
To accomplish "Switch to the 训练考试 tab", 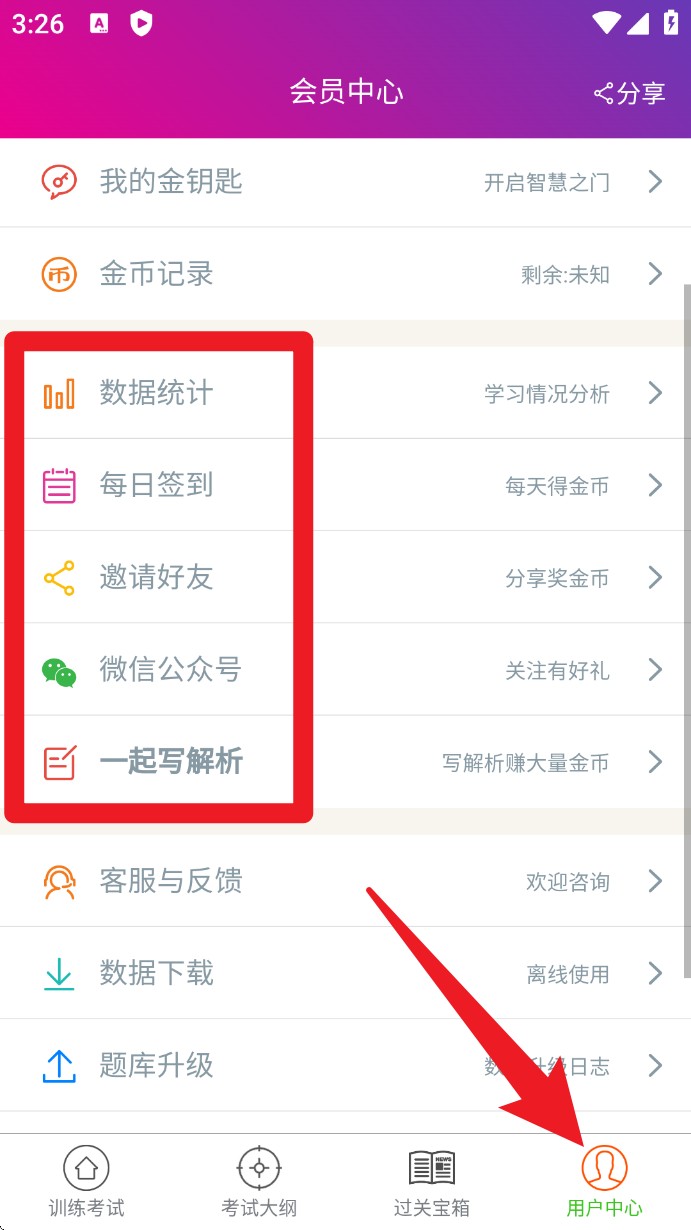I will point(86,1182).
